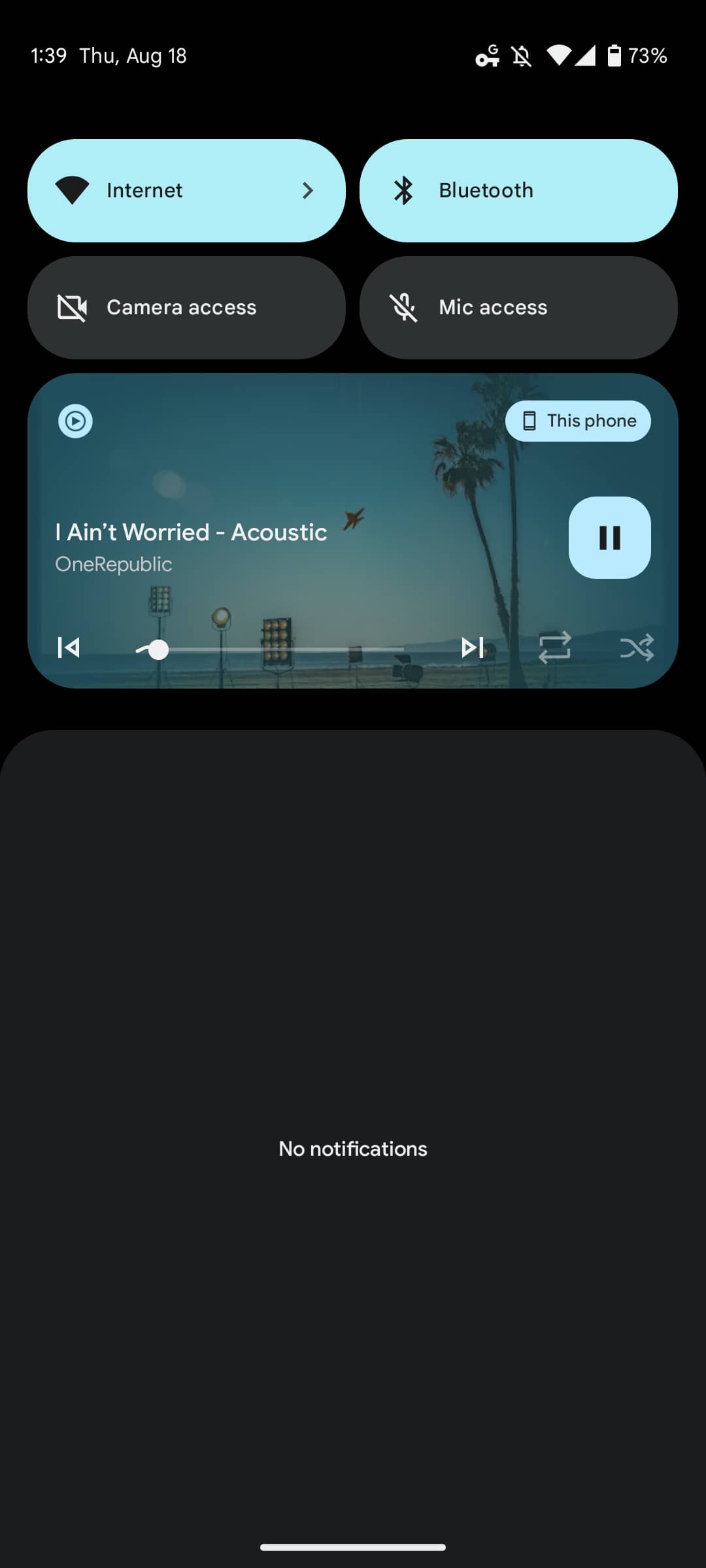
Task: Open the Internet quick settings tile
Action: coord(186,190)
